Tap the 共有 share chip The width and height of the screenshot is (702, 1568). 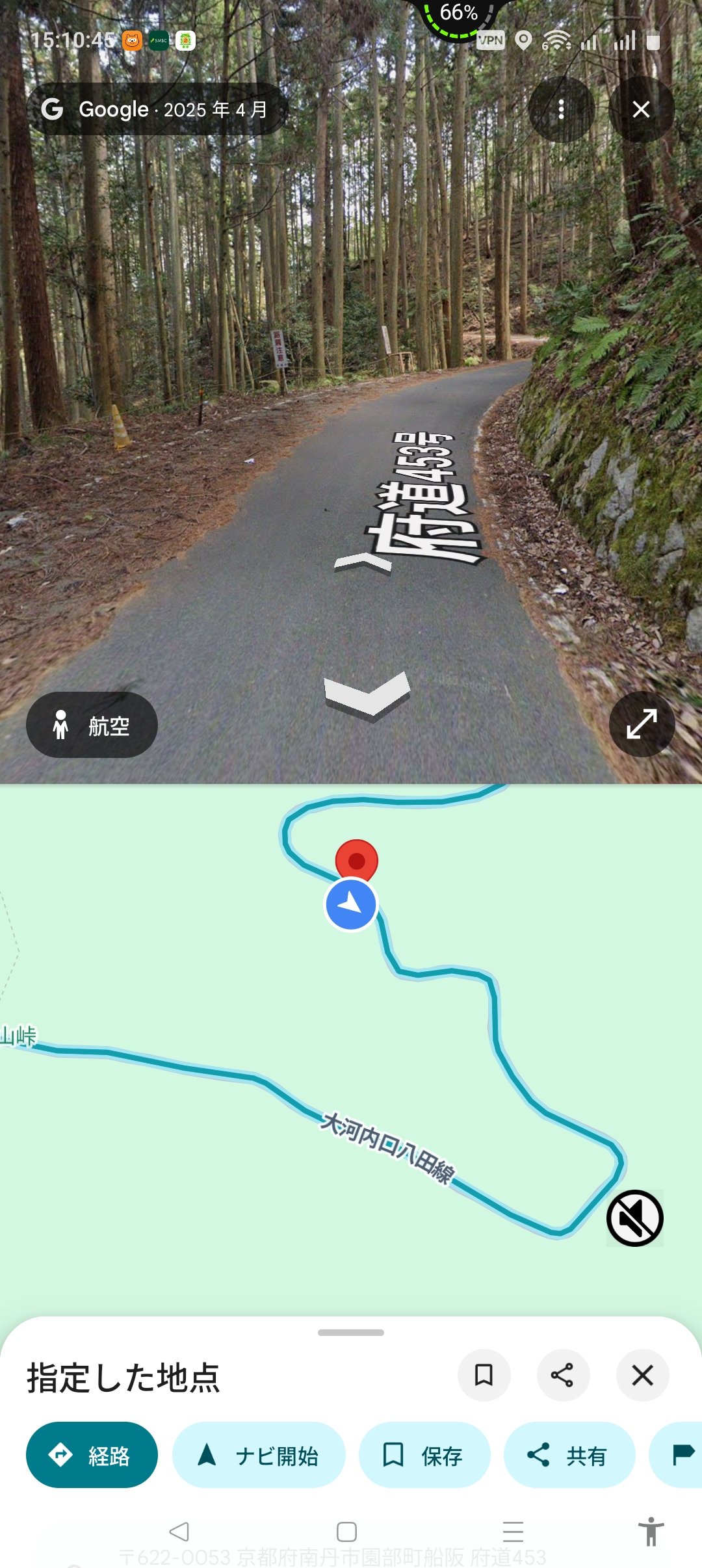(568, 1455)
